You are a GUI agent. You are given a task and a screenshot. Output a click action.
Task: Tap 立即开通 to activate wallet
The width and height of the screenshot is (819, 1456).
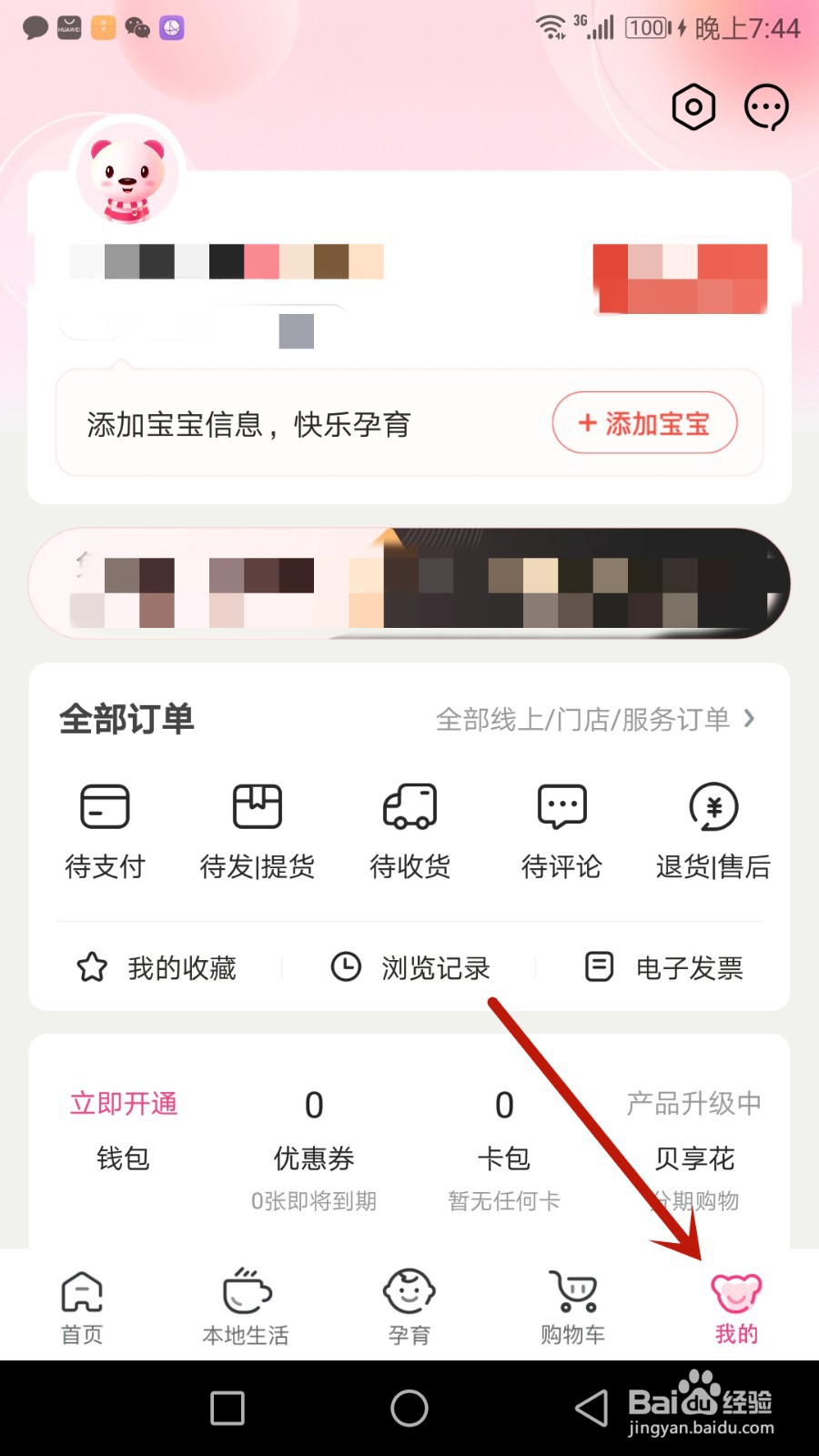coord(124,1104)
